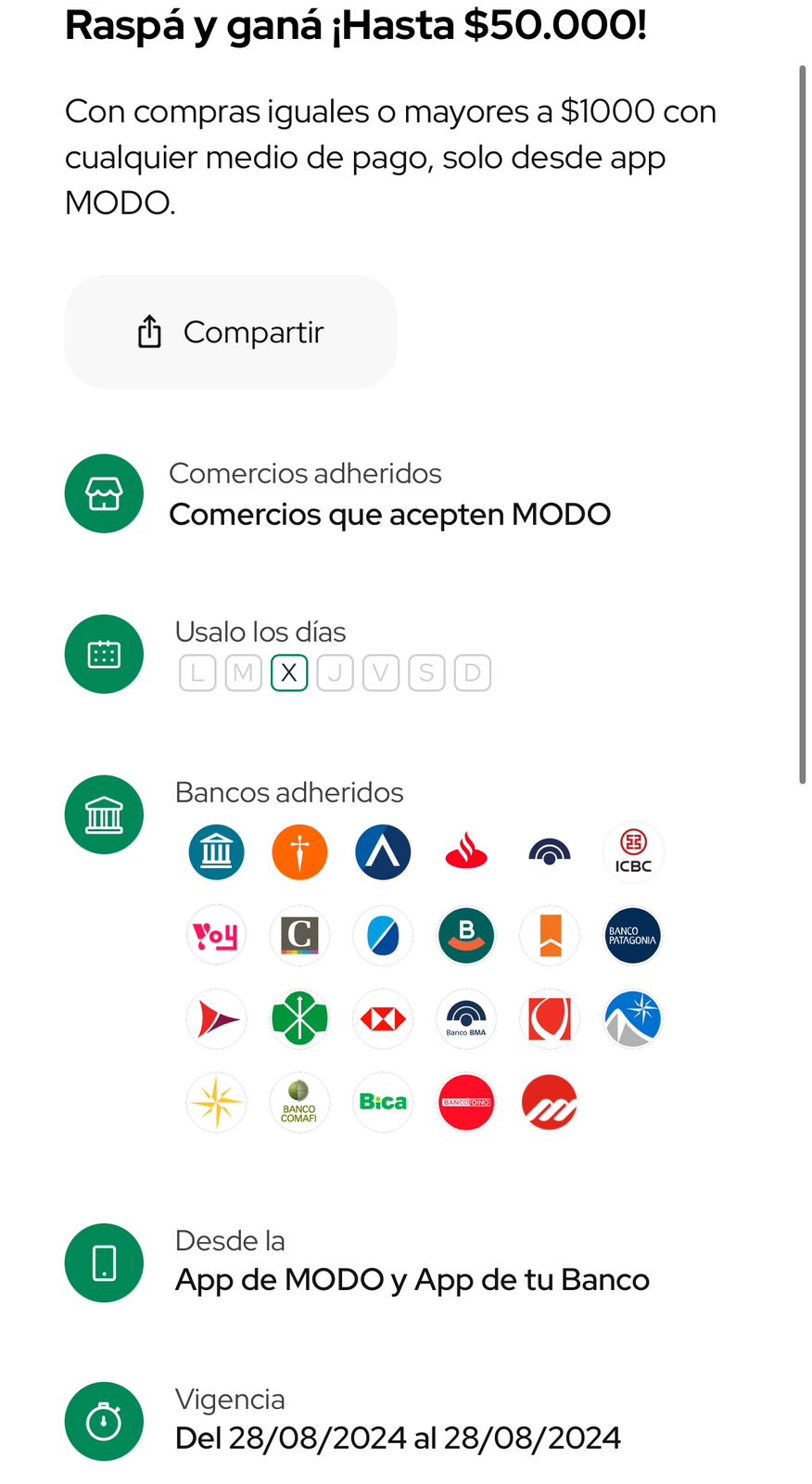Click the green calendar icon next to Usalo los días
The width and height of the screenshot is (812, 1484).
pyautogui.click(x=104, y=654)
